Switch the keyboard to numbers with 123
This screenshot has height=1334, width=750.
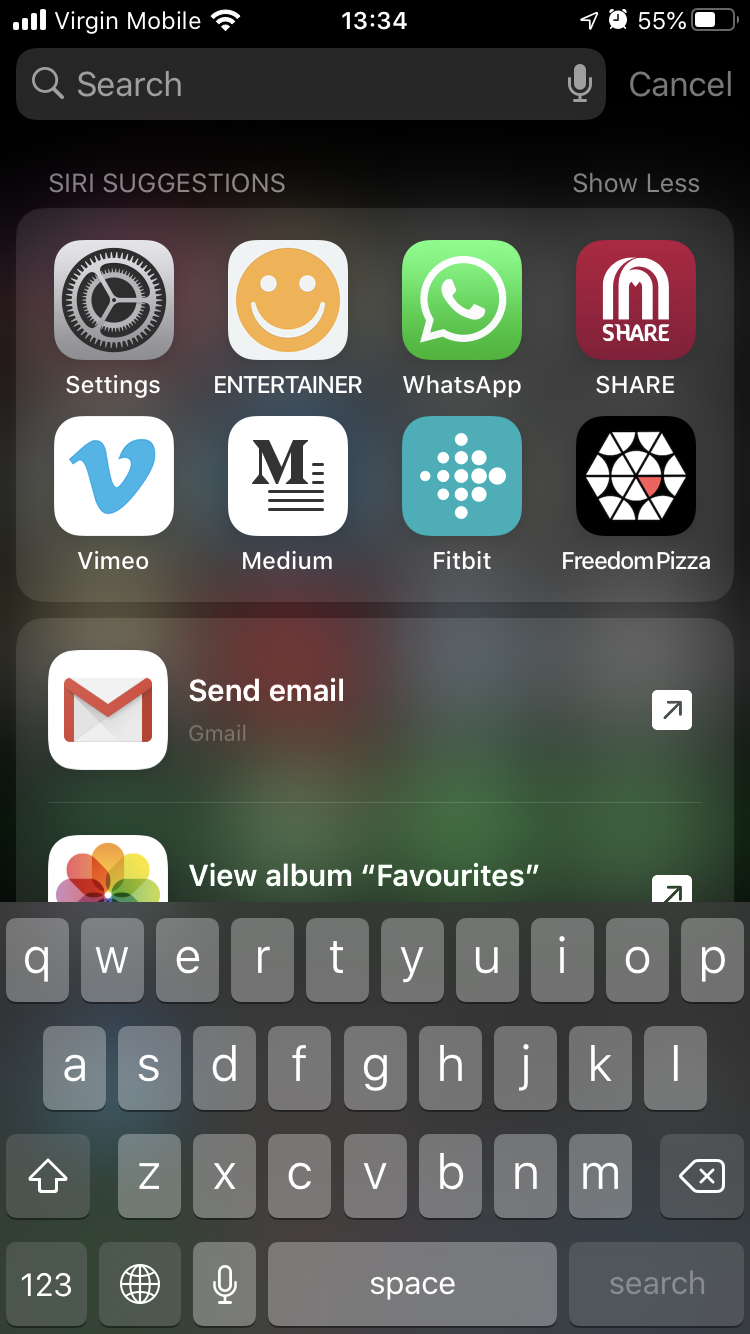[x=46, y=1284]
